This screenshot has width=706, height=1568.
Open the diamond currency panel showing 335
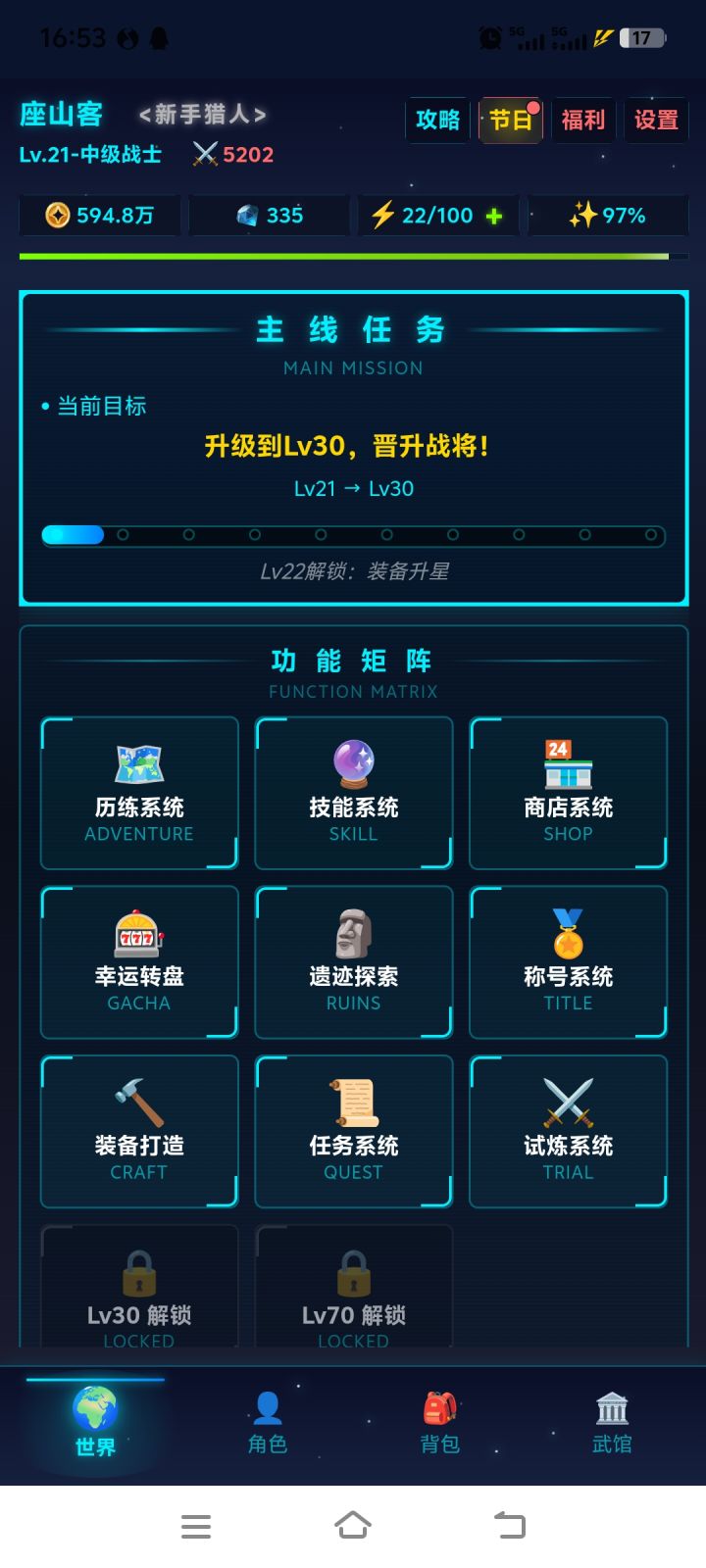pyautogui.click(x=269, y=215)
